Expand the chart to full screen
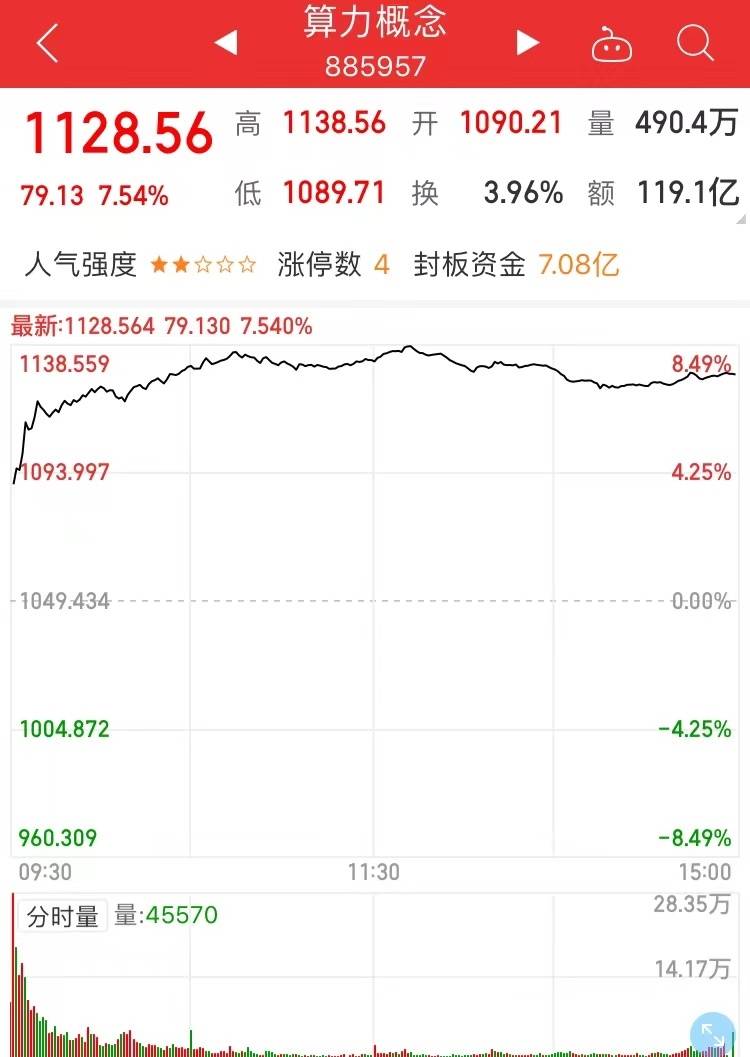 (x=714, y=1035)
